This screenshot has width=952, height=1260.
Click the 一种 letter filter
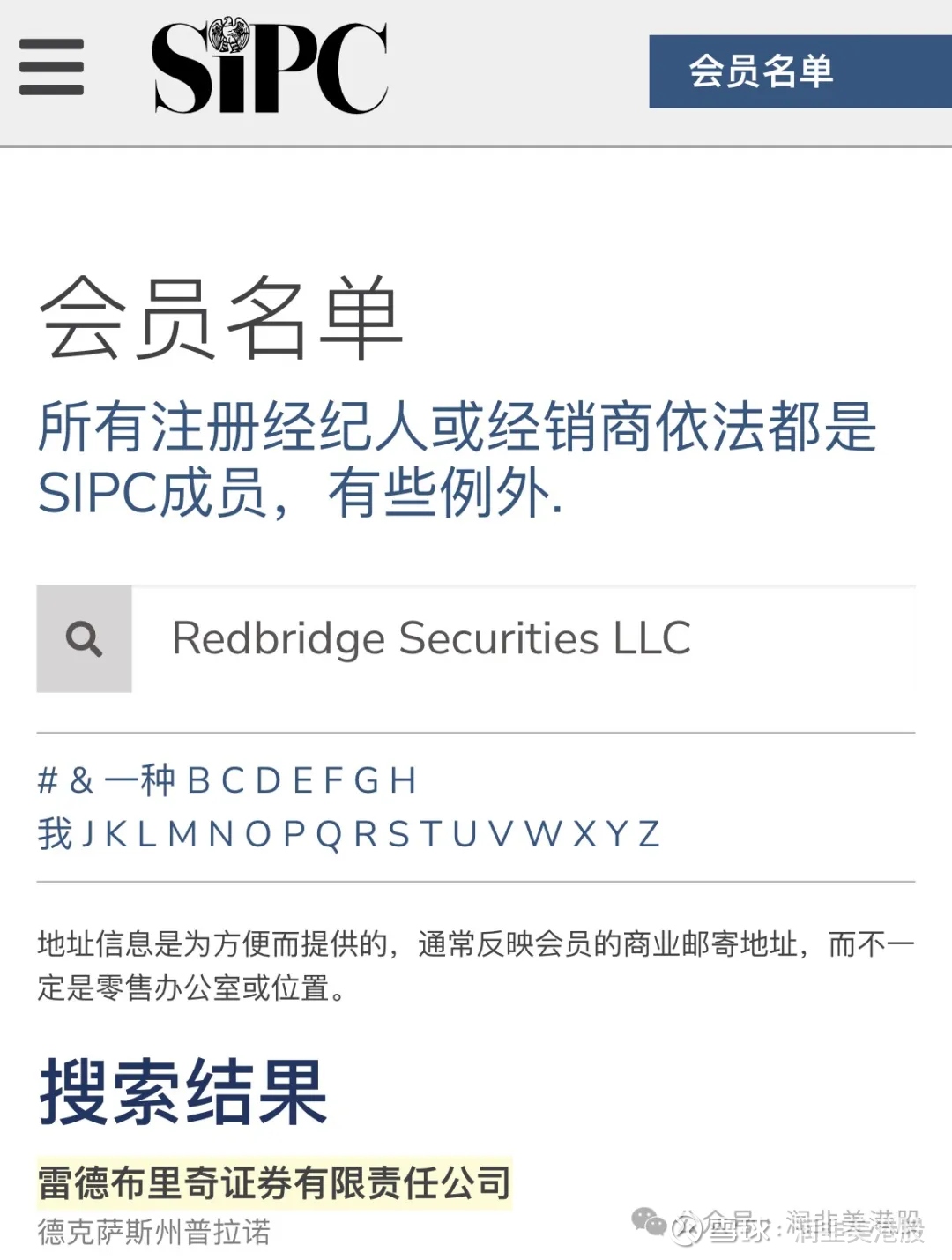point(138,779)
